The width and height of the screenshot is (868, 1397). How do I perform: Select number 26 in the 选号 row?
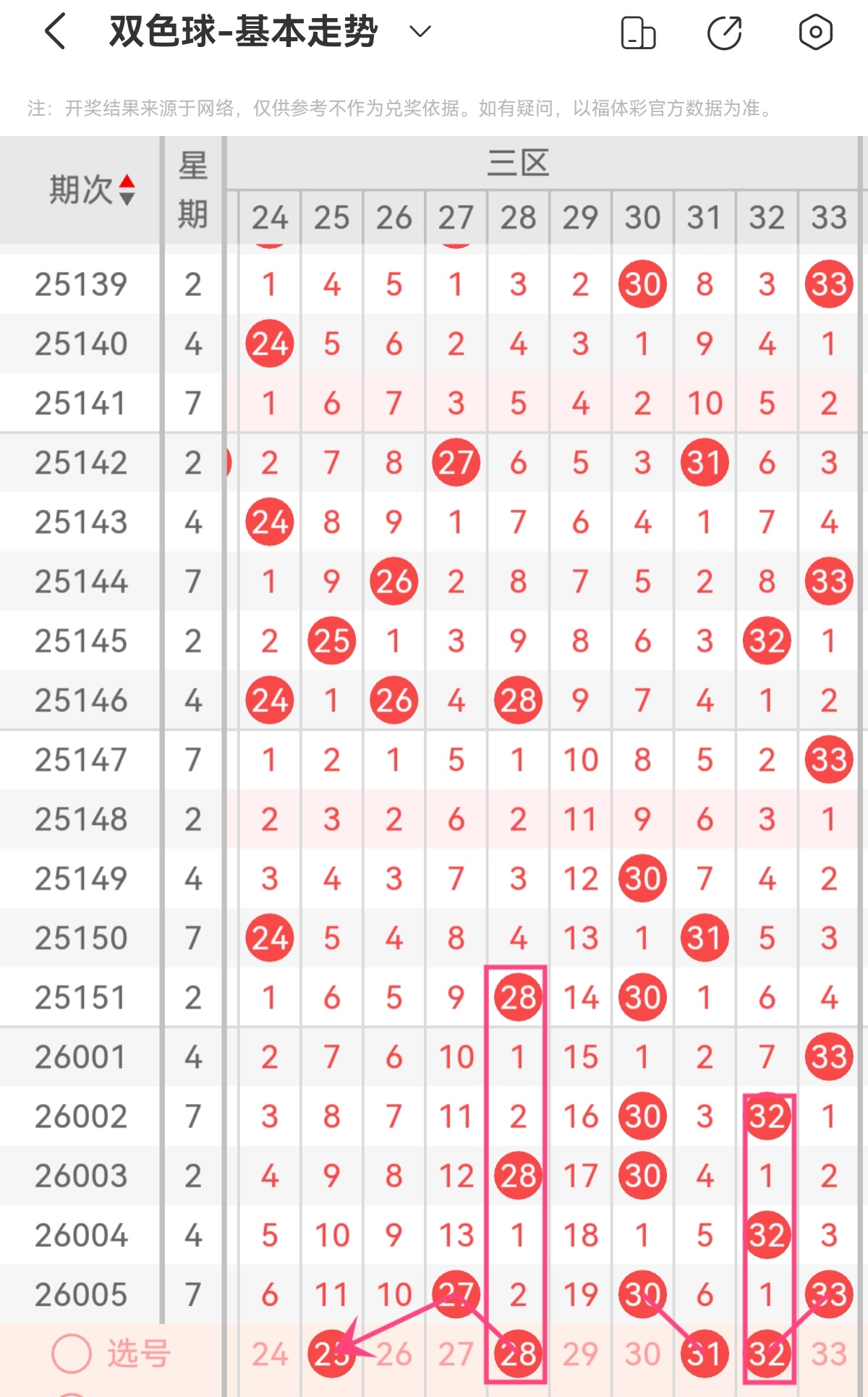point(393,1354)
